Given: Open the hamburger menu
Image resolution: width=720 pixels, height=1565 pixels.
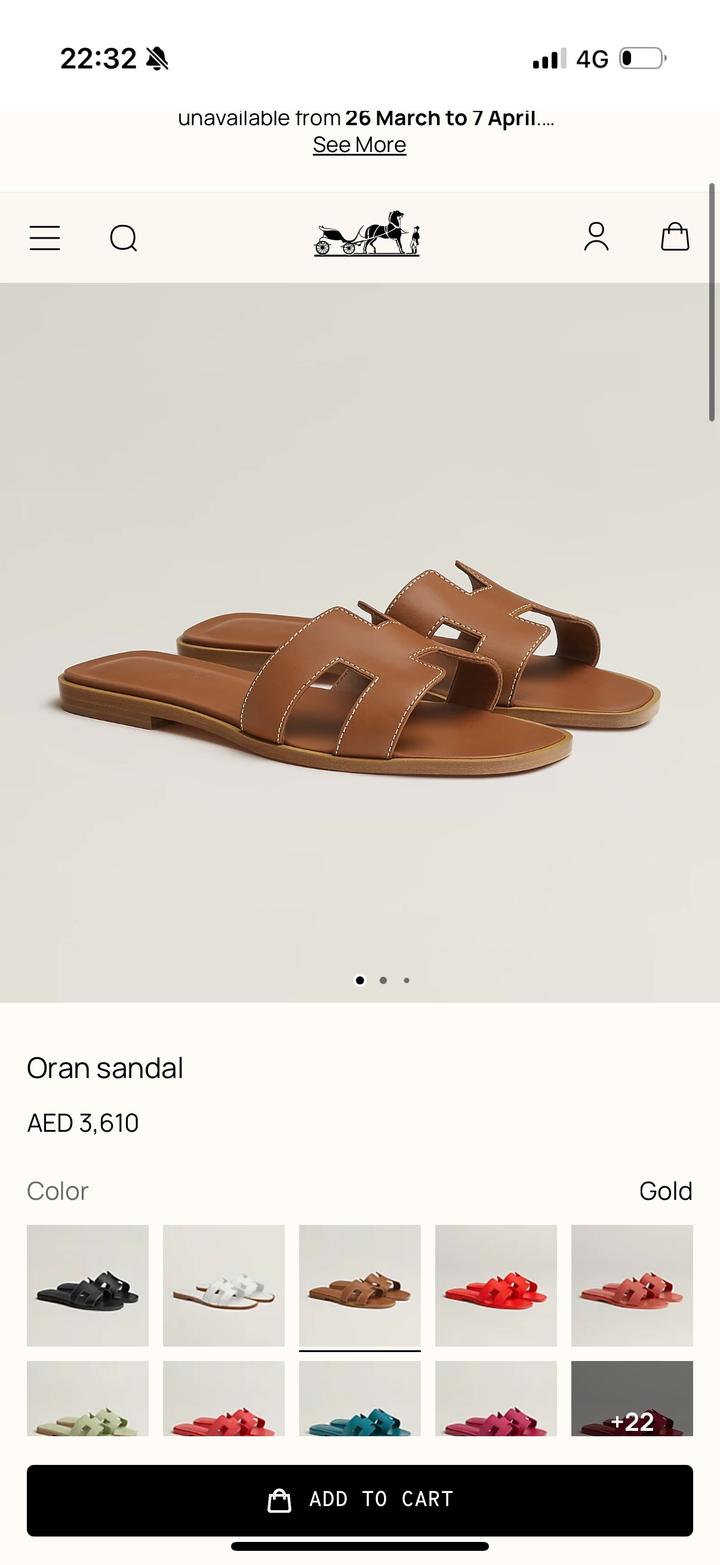Looking at the screenshot, I should tap(45, 238).
